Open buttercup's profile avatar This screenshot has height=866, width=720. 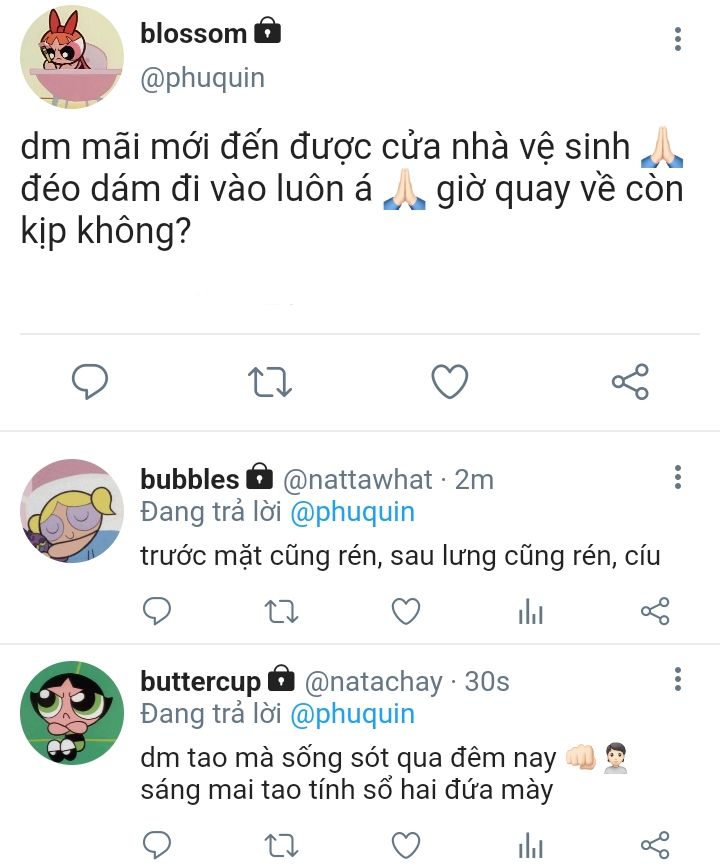point(72,713)
